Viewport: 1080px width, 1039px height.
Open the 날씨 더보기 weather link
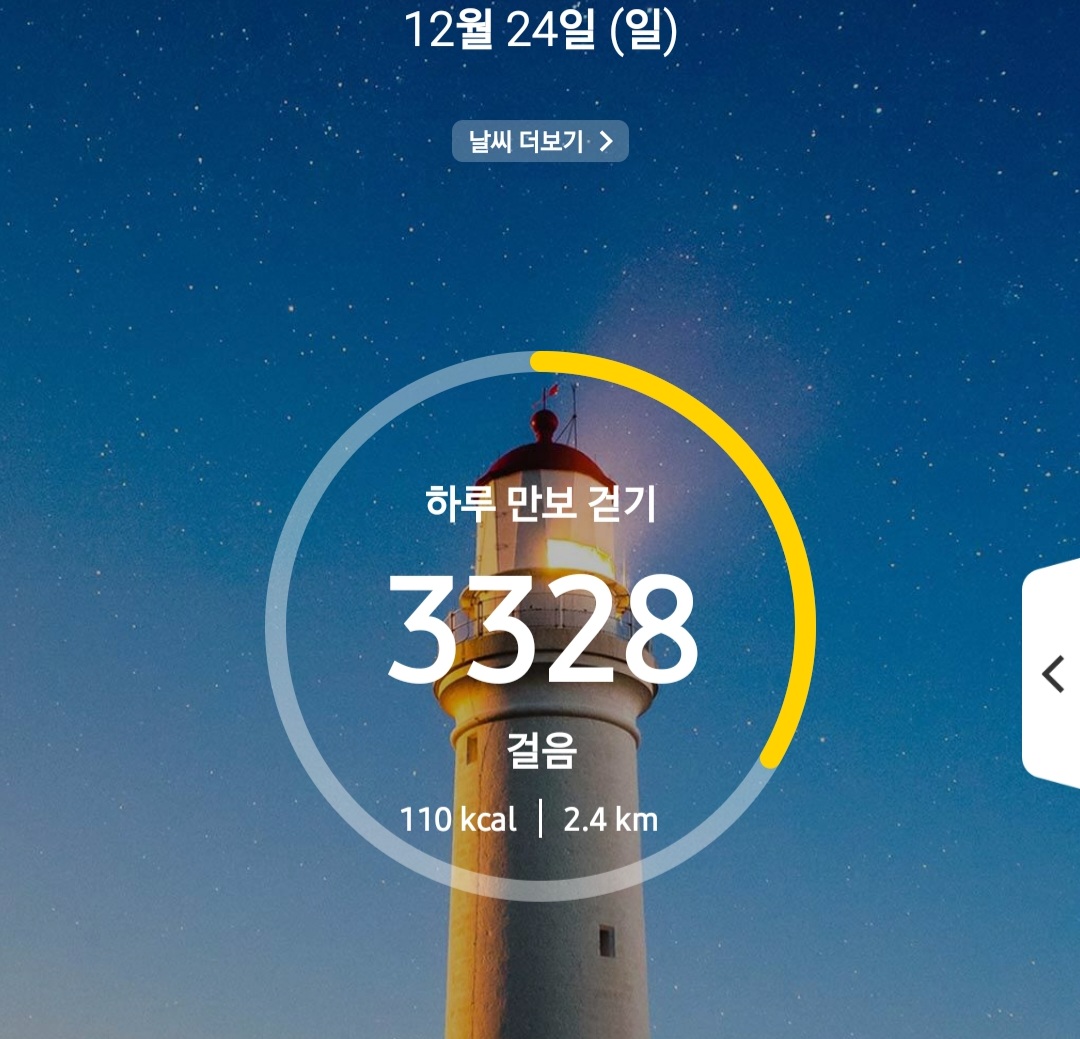point(540,141)
